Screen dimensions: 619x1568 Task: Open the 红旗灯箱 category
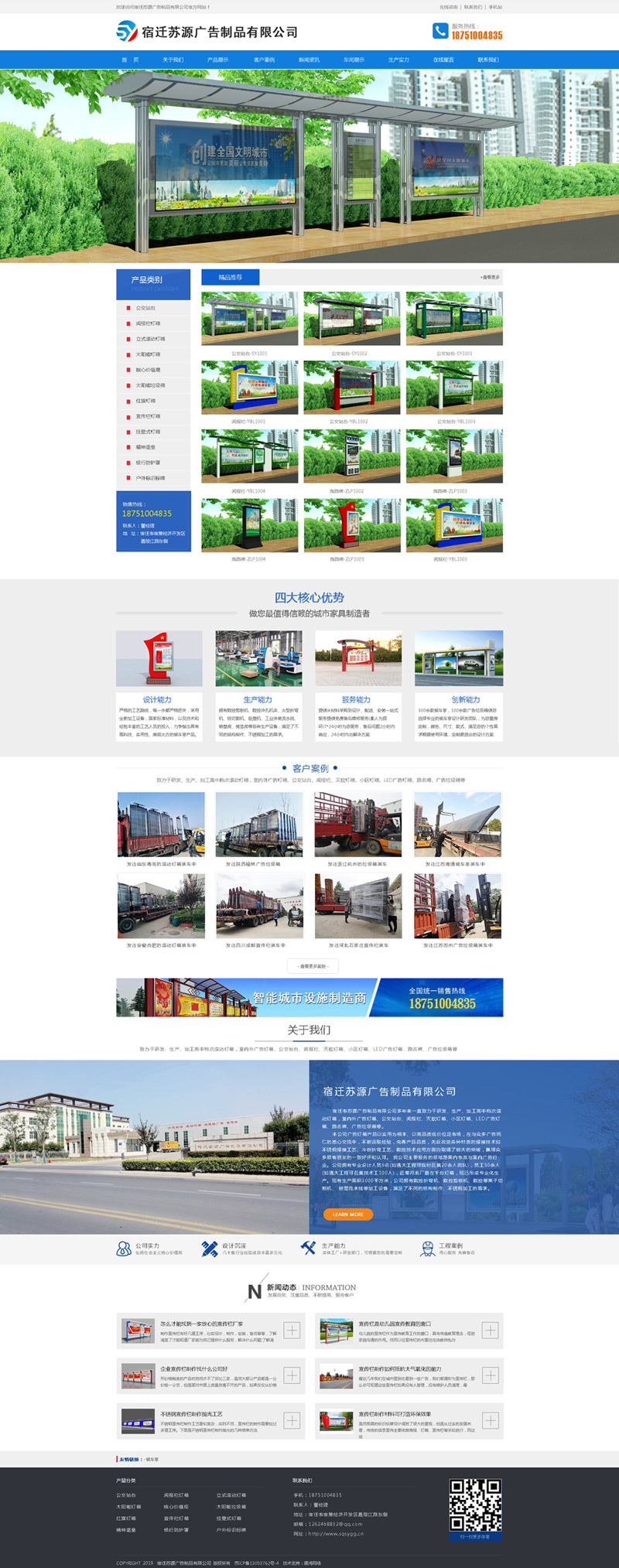pos(146,401)
